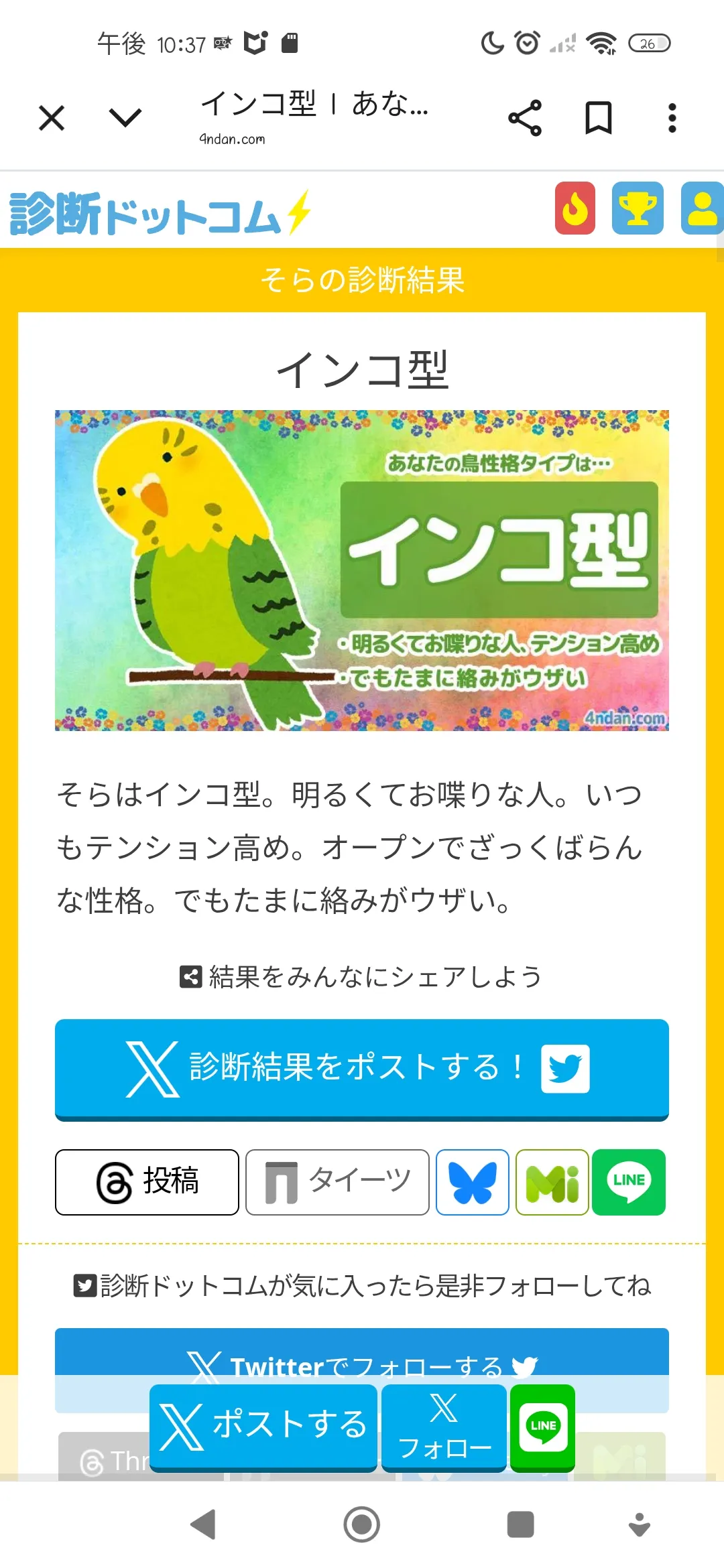
Task: Tap floating ポストする button
Action: pos(263,1426)
